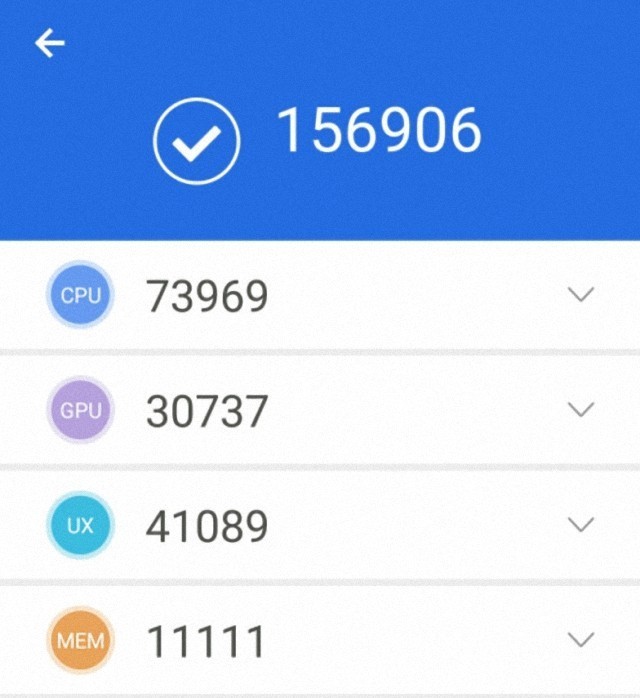This screenshot has width=640, height=698.
Task: Go back using the arrow icon
Action: point(50,43)
